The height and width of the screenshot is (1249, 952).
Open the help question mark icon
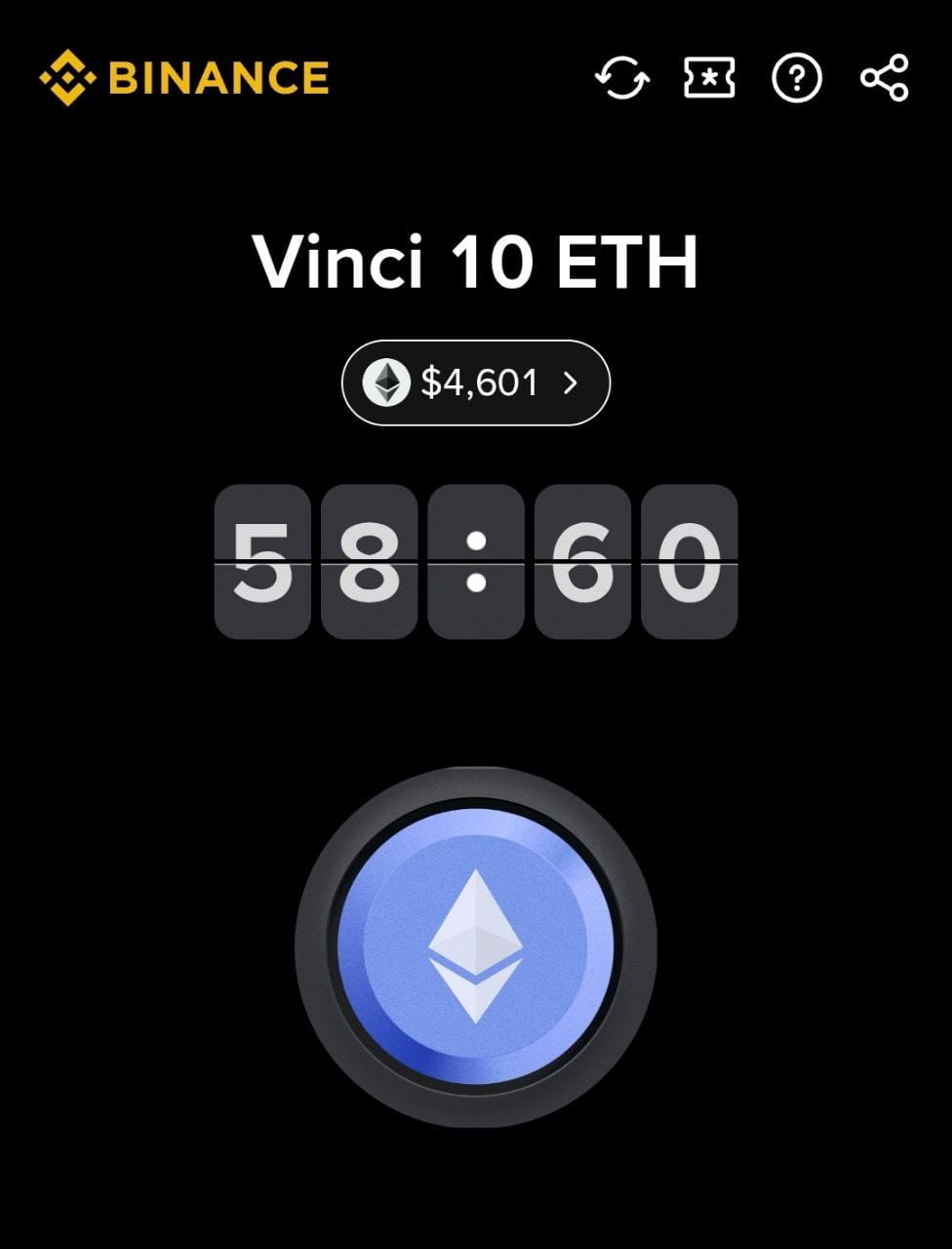pyautogui.click(x=797, y=78)
